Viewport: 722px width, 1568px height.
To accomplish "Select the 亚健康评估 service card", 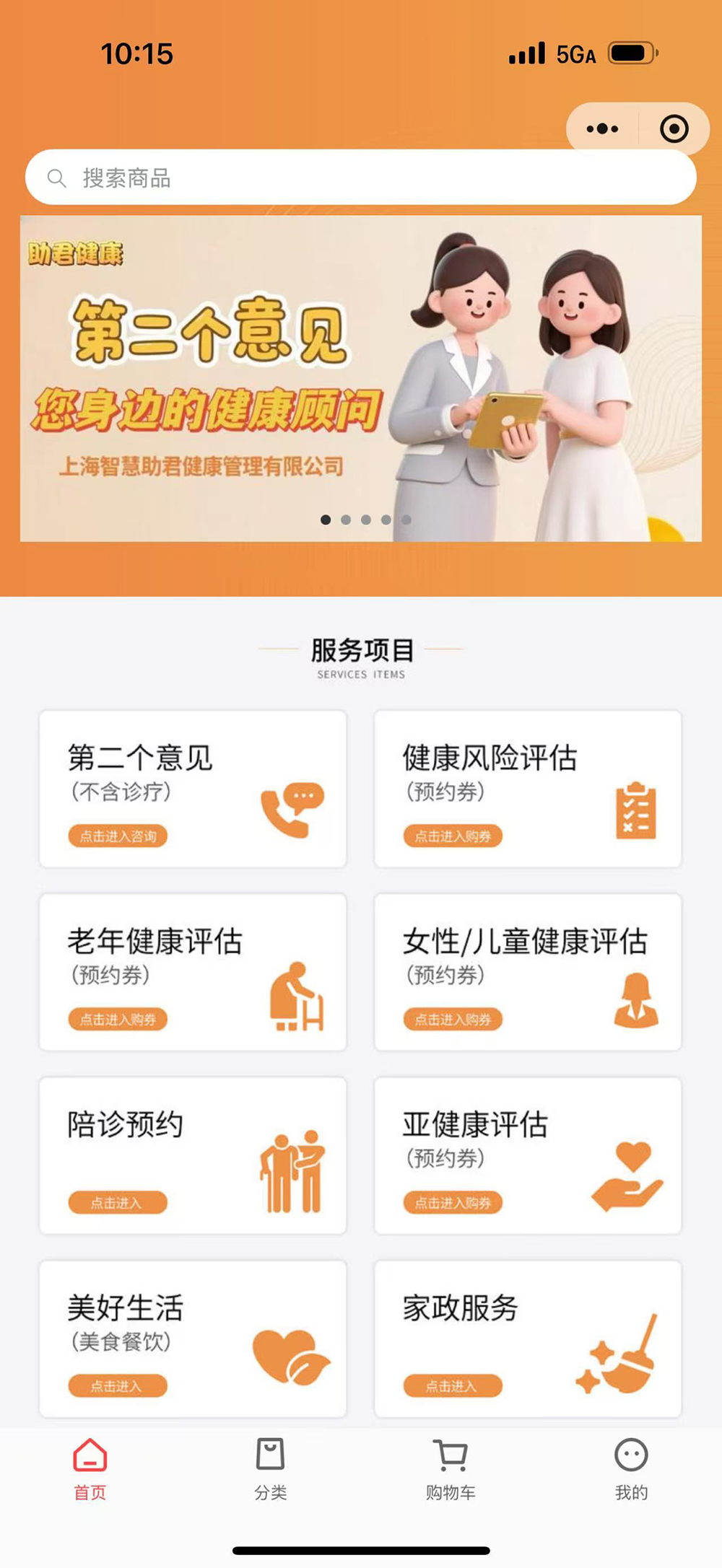I will [x=528, y=1155].
